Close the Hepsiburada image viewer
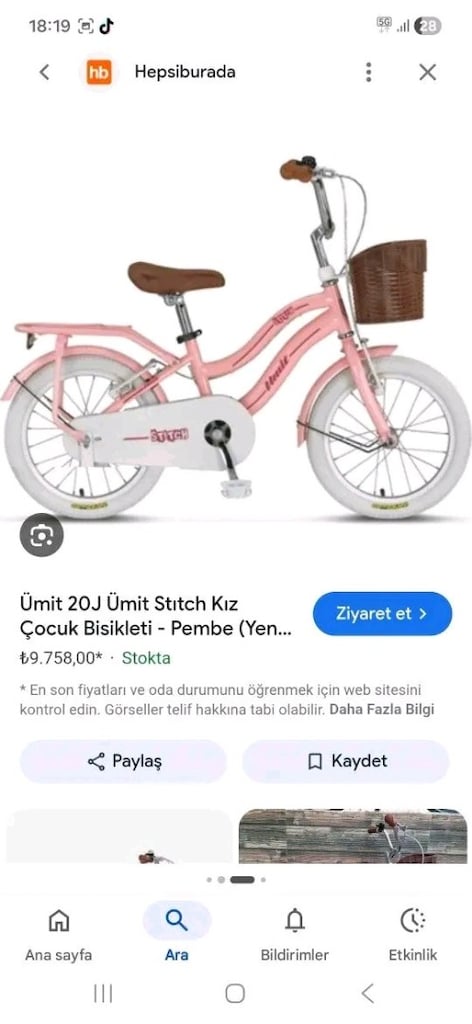472x1024 pixels. tap(428, 72)
